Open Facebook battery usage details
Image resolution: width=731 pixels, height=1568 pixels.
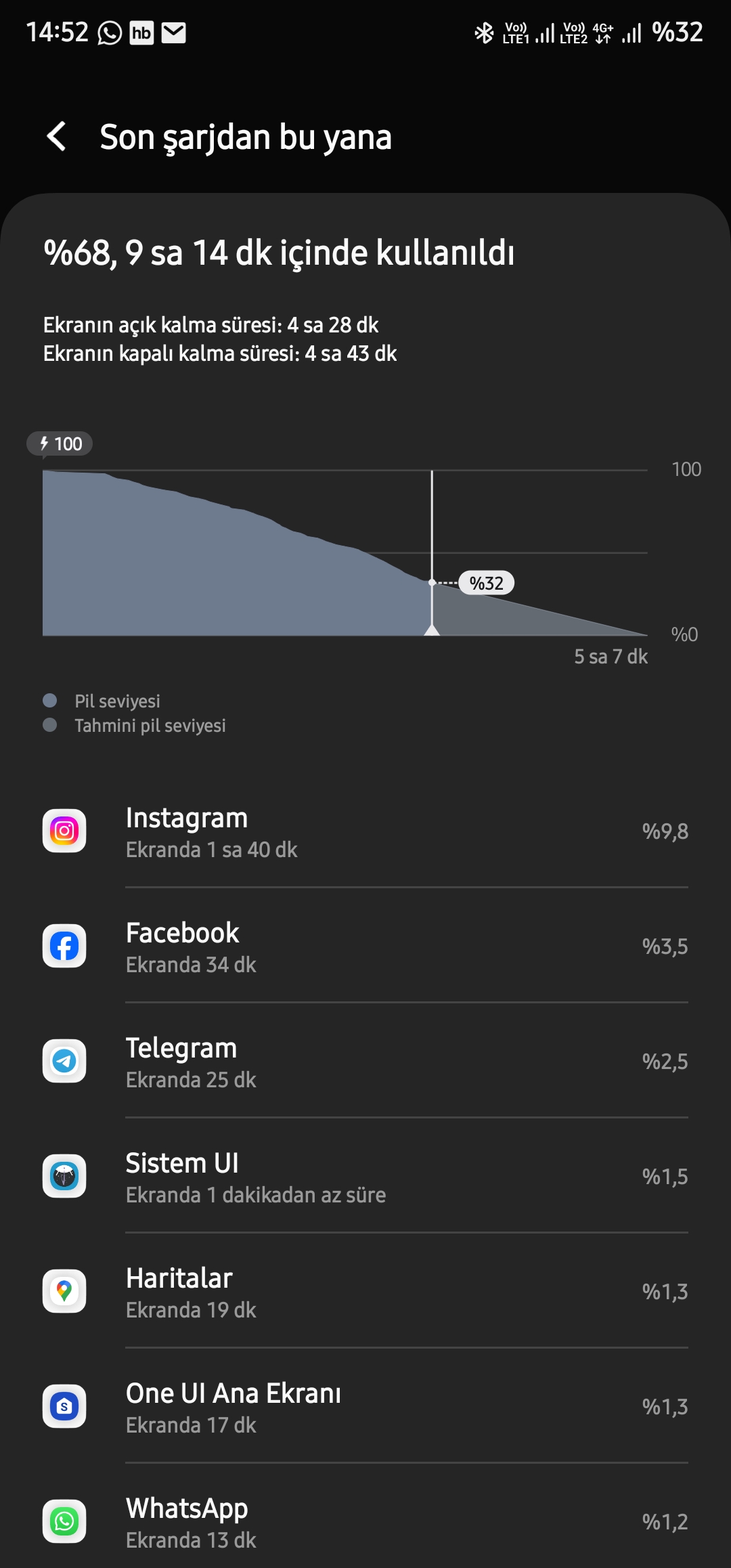click(x=365, y=946)
